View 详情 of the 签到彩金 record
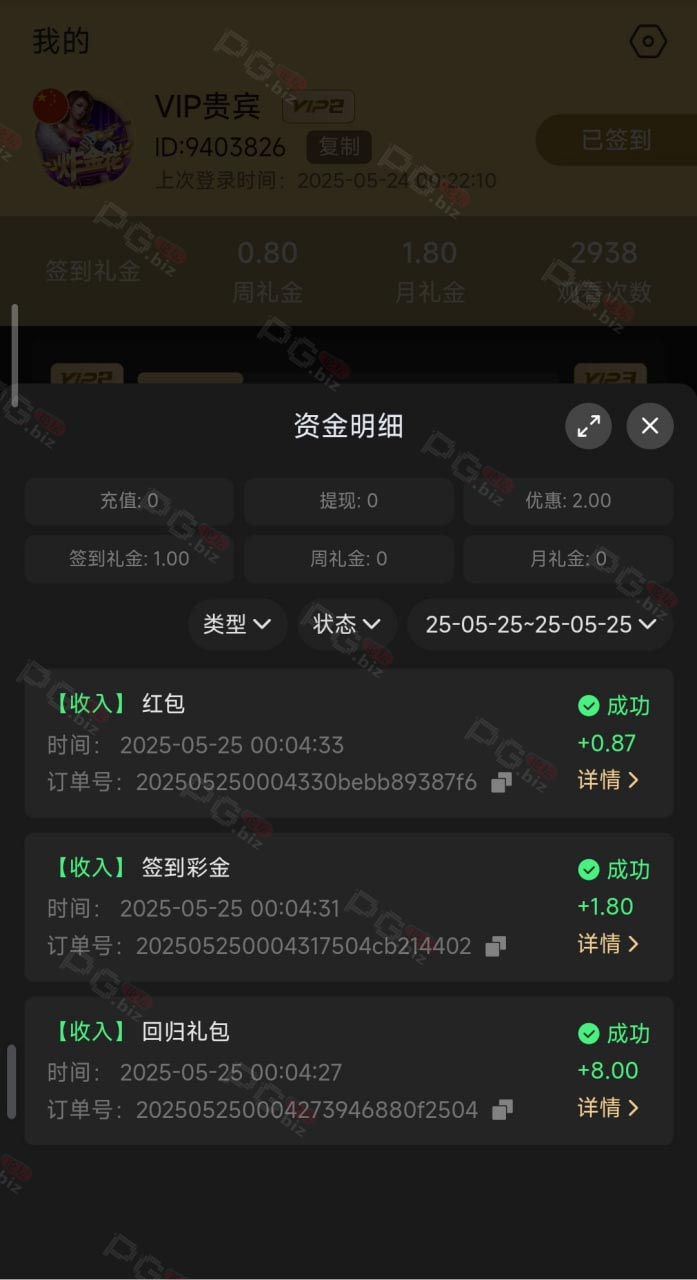697x1280 pixels. tap(608, 944)
